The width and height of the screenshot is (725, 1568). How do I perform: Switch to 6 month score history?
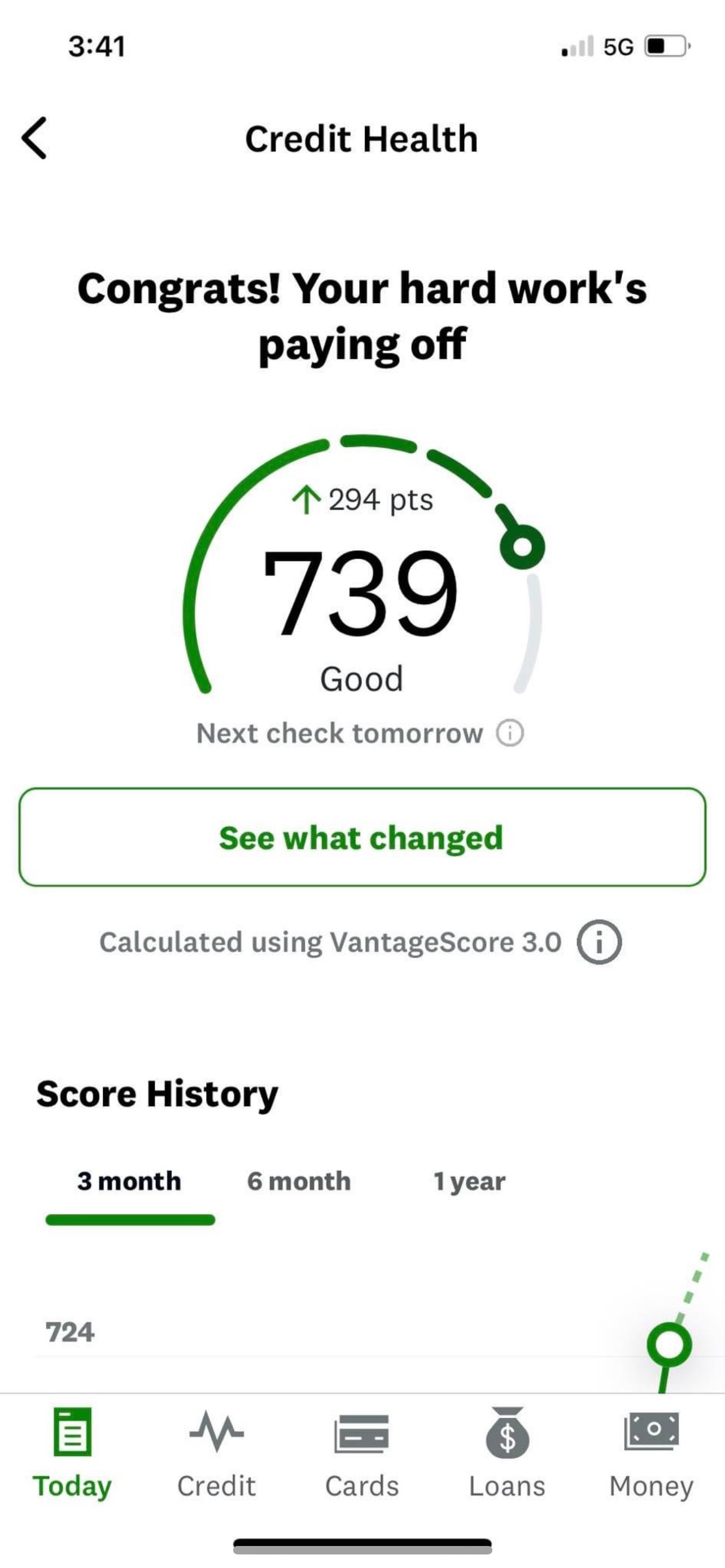[299, 1181]
